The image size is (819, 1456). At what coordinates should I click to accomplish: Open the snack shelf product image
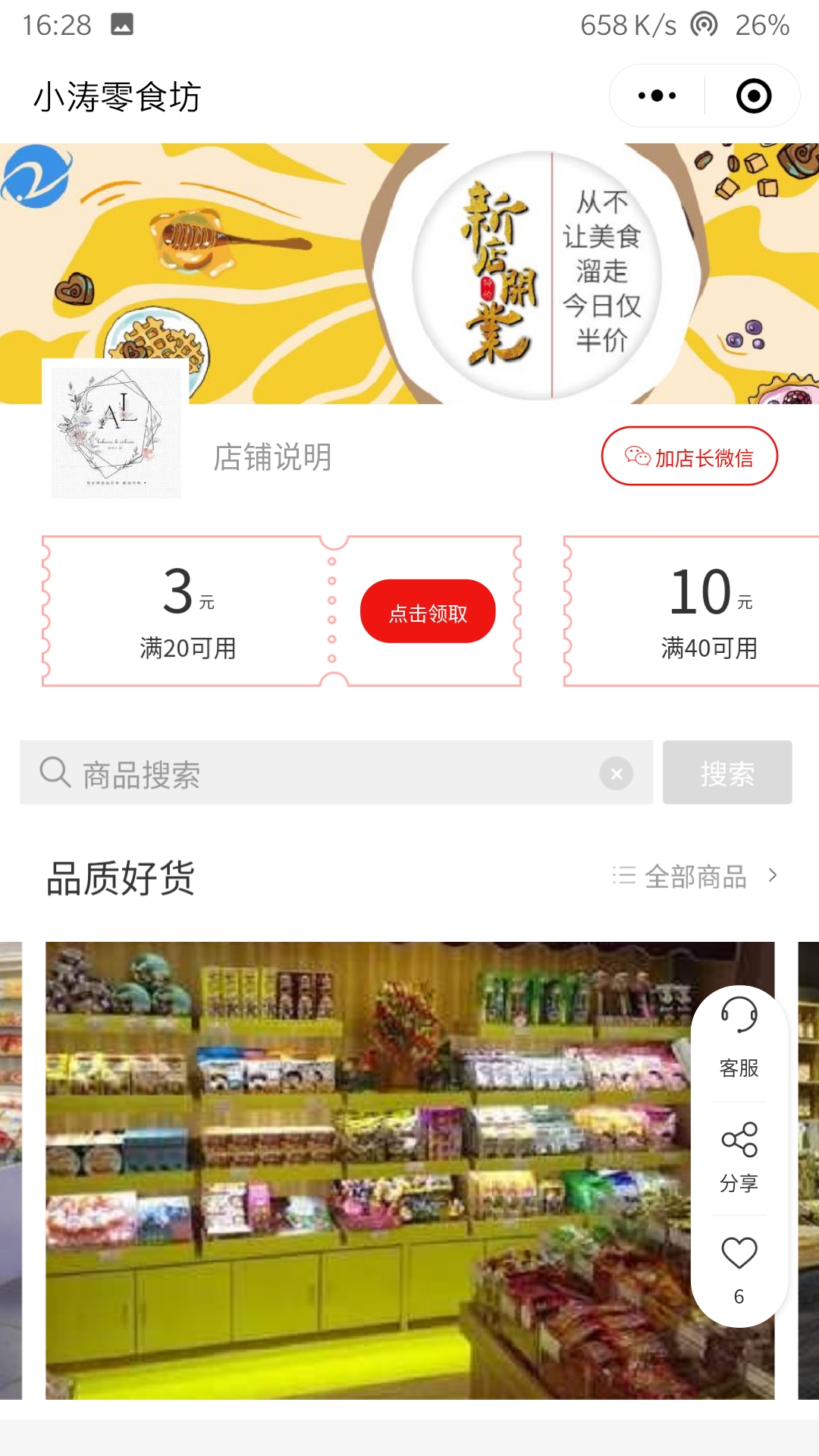tap(364, 1168)
